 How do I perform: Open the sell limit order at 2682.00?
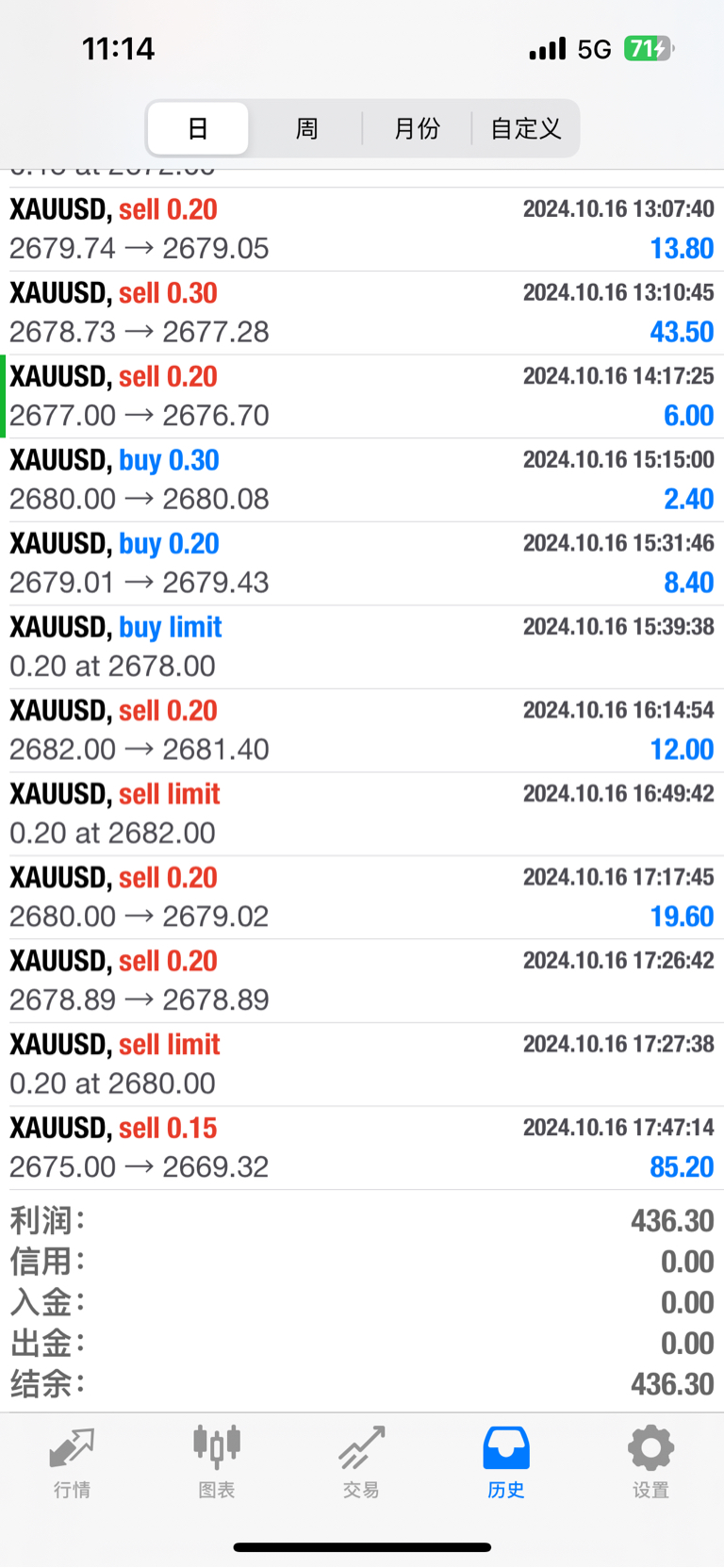(x=362, y=814)
